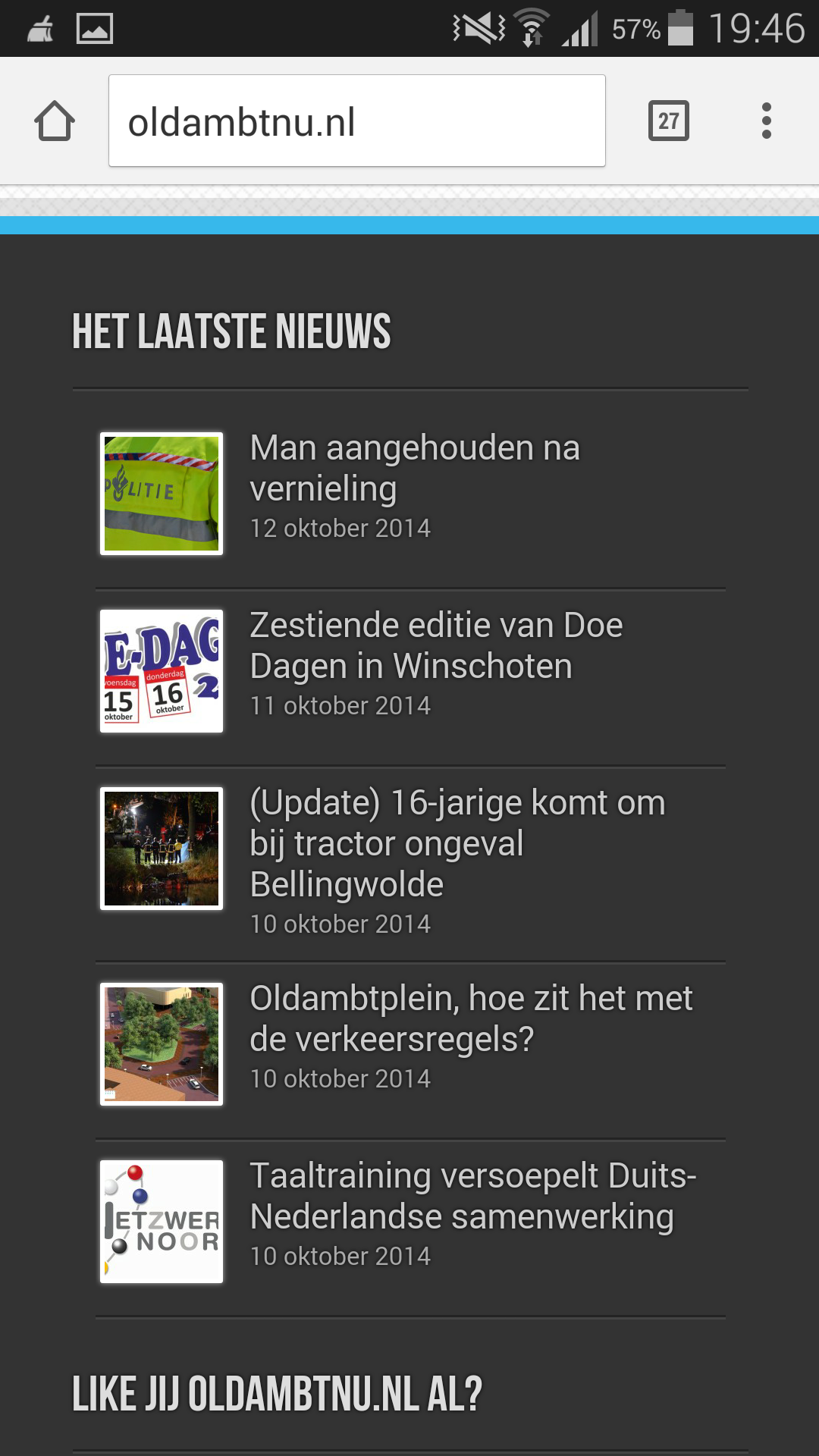Viewport: 819px width, 1456px height.
Task: Tap the Oldambtplein aerial thumbnail
Action: 162,1044
